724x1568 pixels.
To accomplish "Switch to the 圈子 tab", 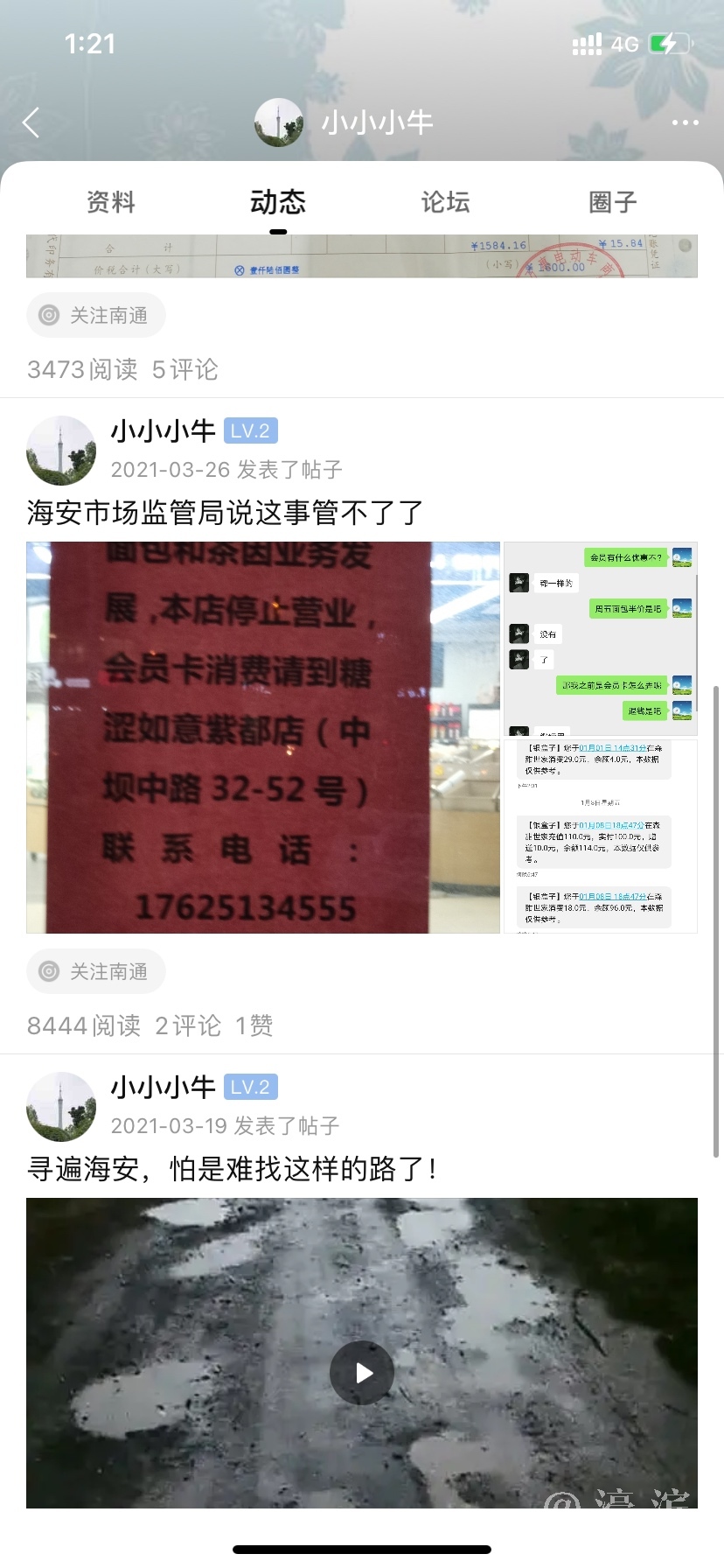I will pyautogui.click(x=612, y=202).
